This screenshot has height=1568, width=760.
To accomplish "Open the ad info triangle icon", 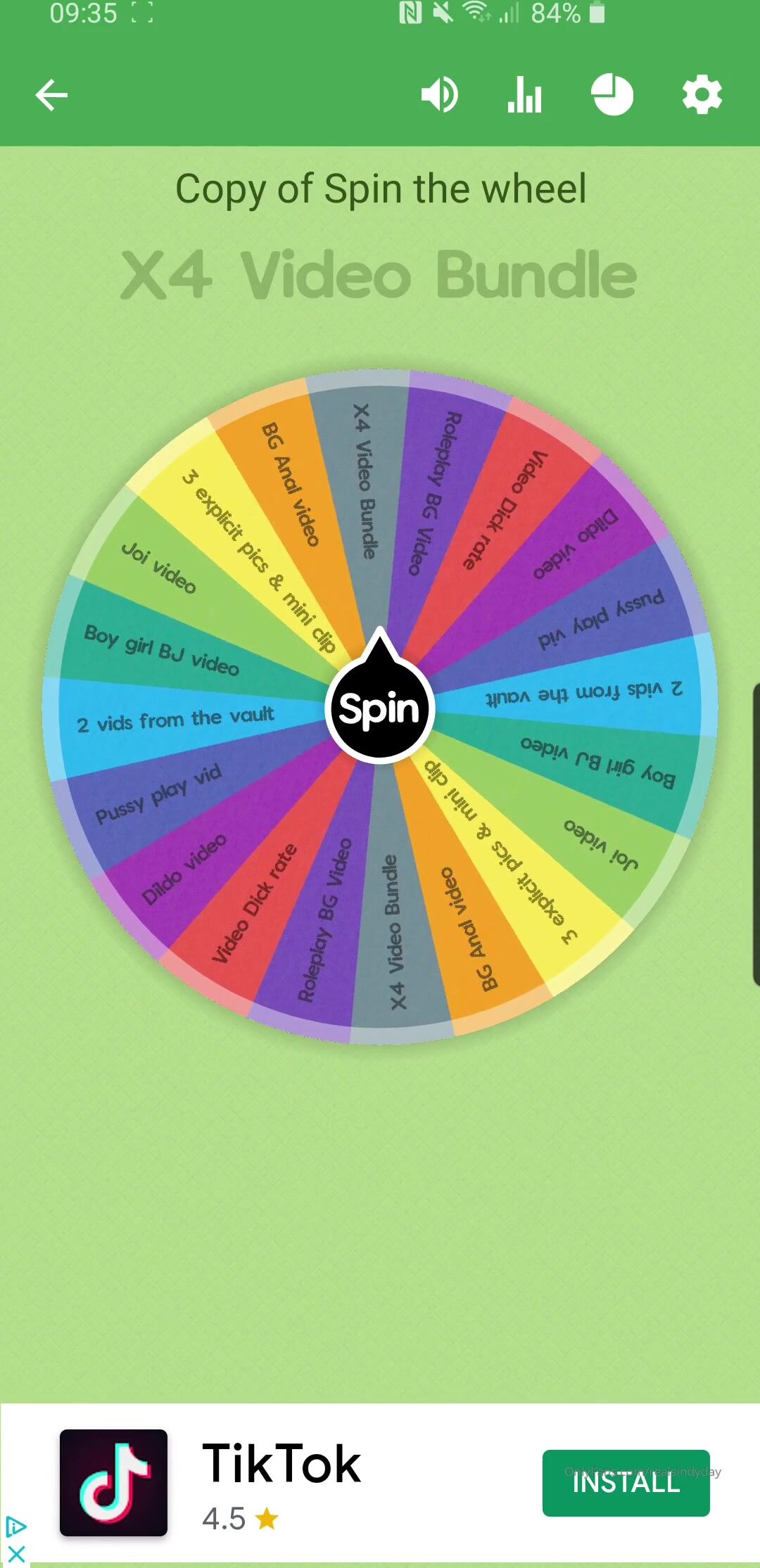I will point(15,1526).
